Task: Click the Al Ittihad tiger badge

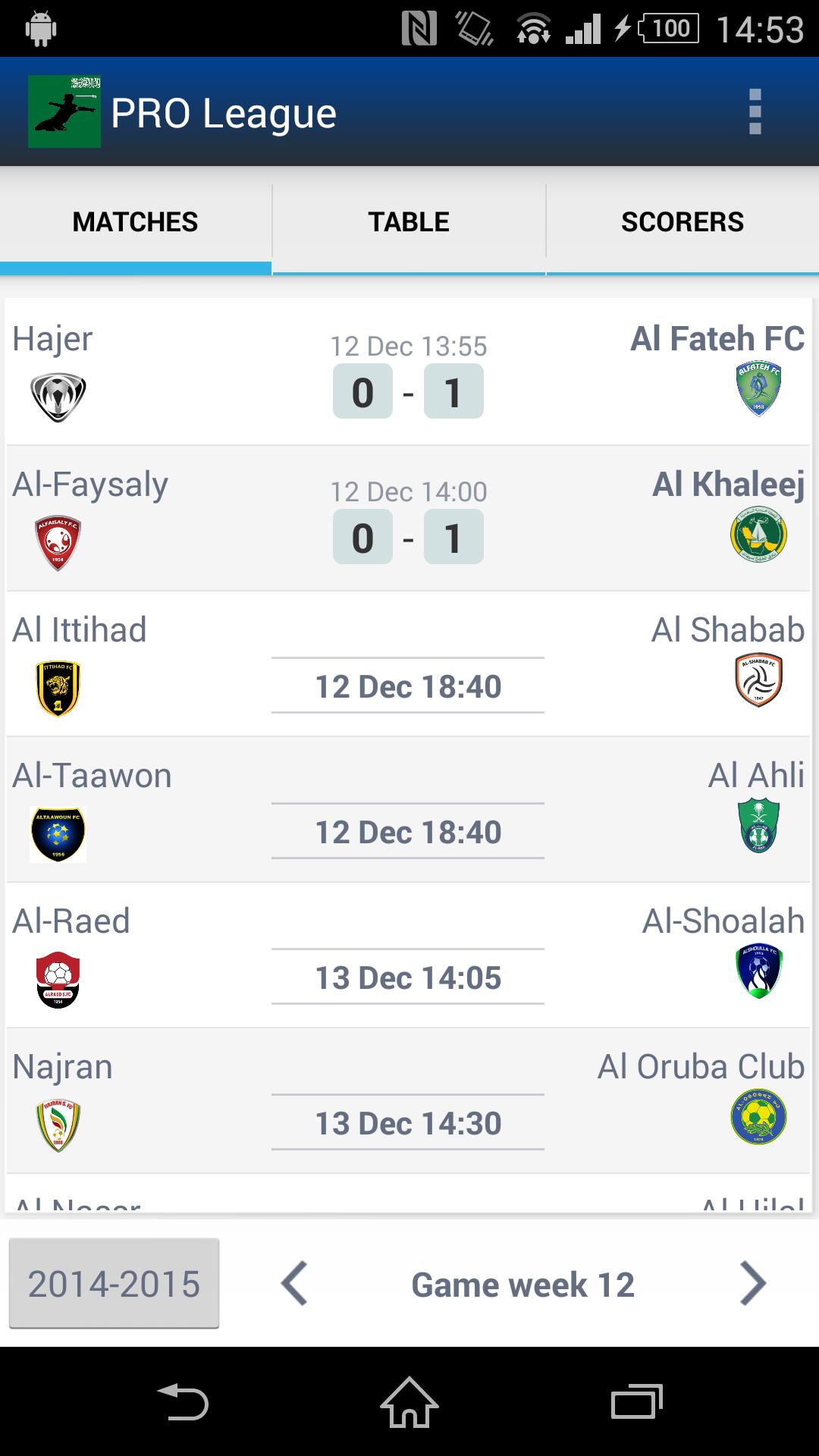Action: [x=58, y=687]
